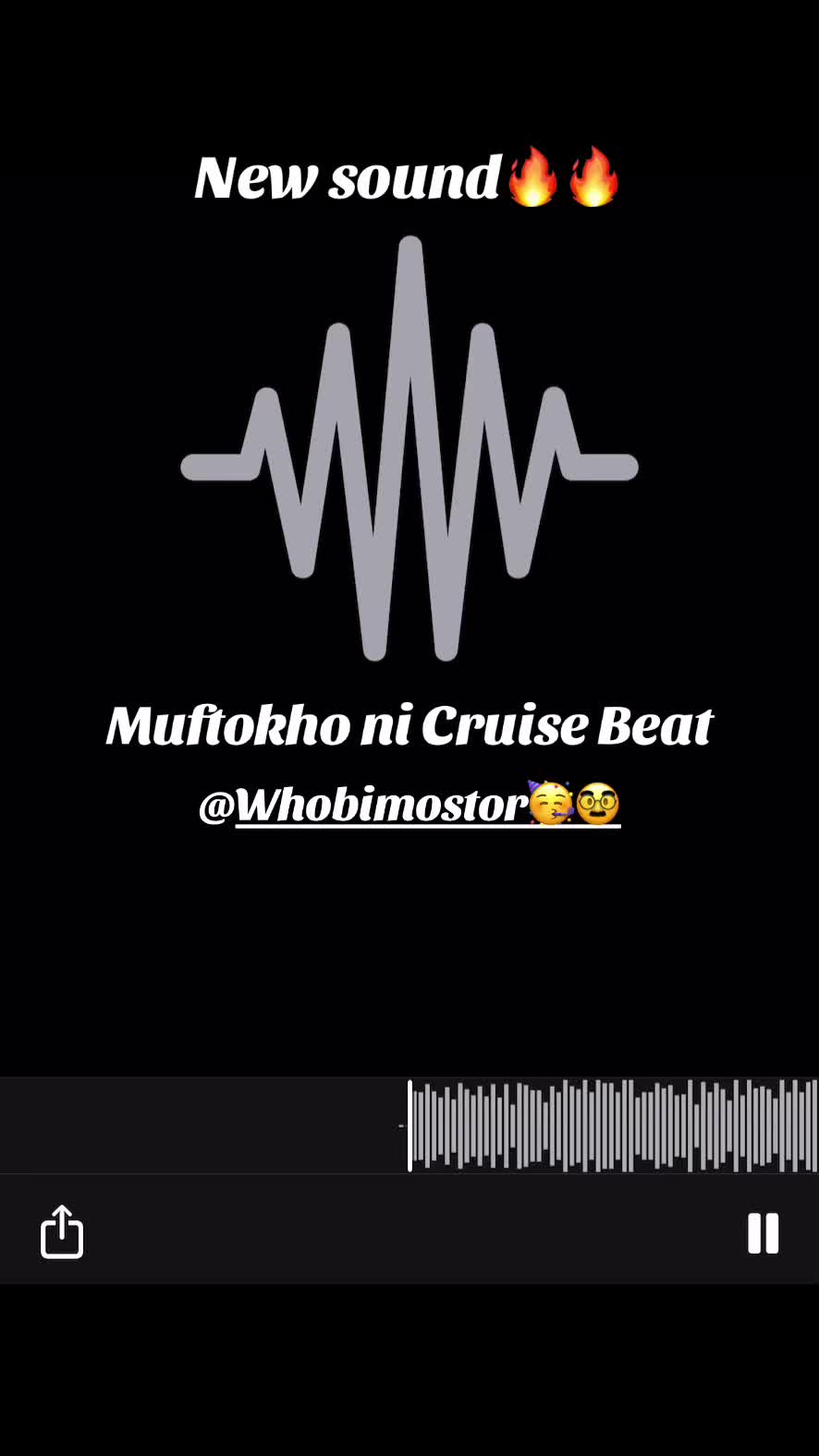Pause the audio playback
The image size is (819, 1456).
763,1232
